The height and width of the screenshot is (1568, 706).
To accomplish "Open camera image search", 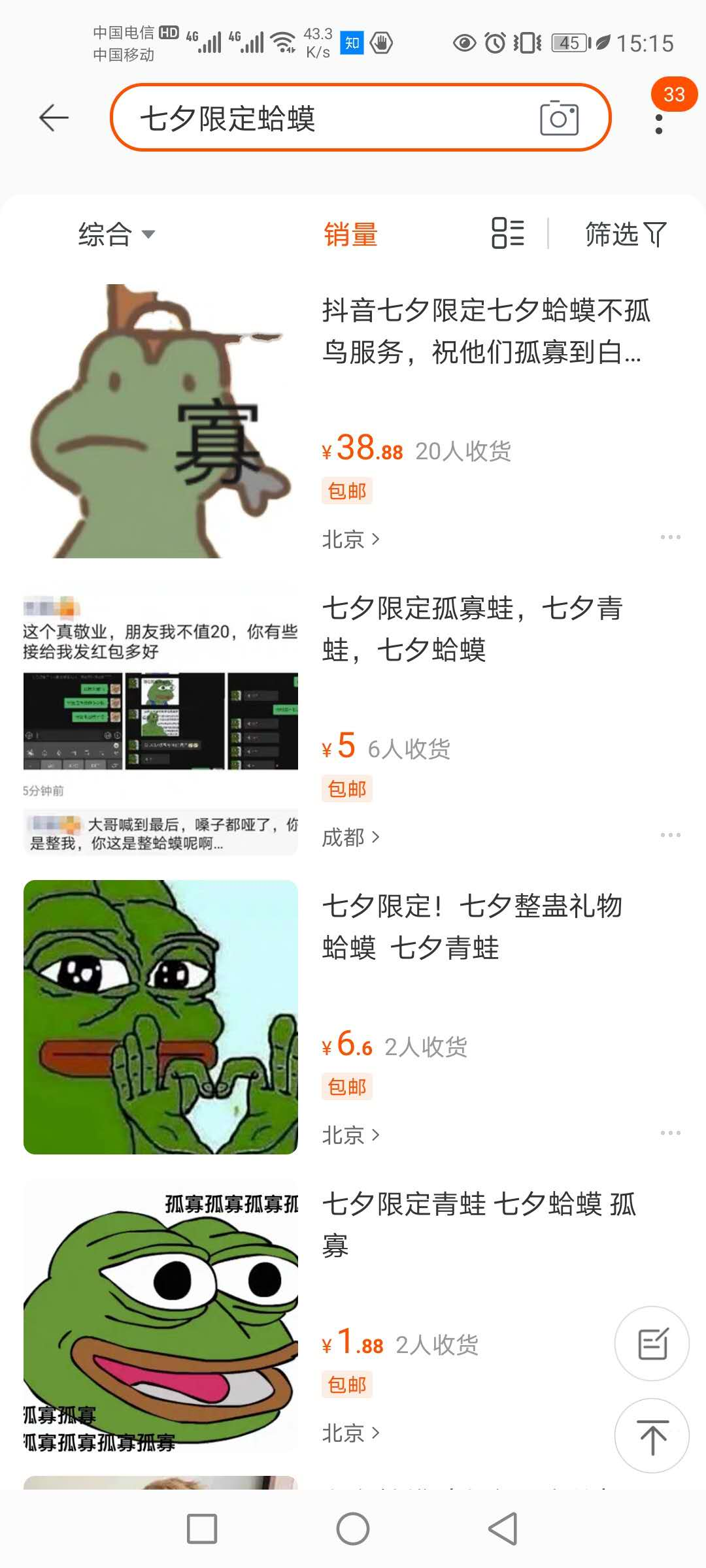I will tap(559, 118).
